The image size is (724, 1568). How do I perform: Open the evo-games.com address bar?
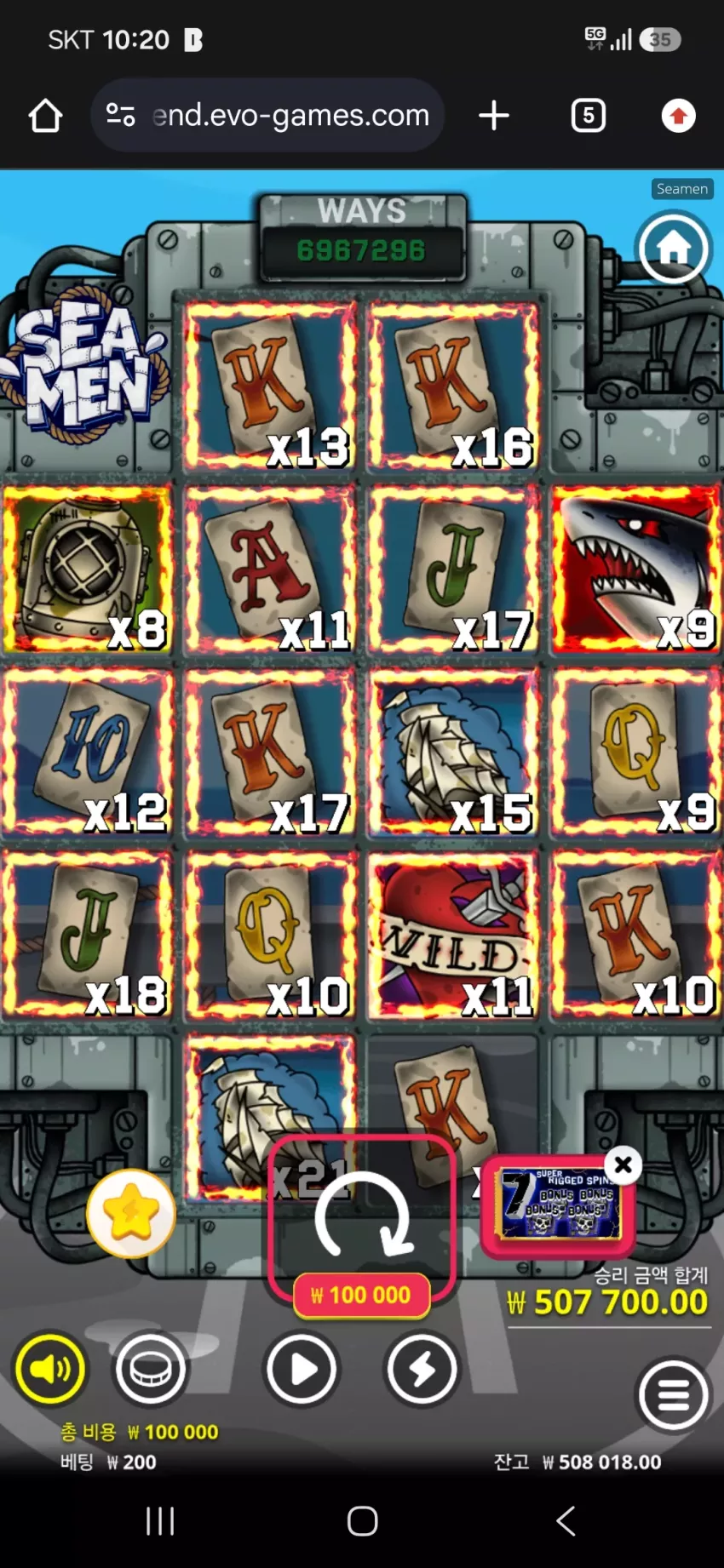(267, 116)
